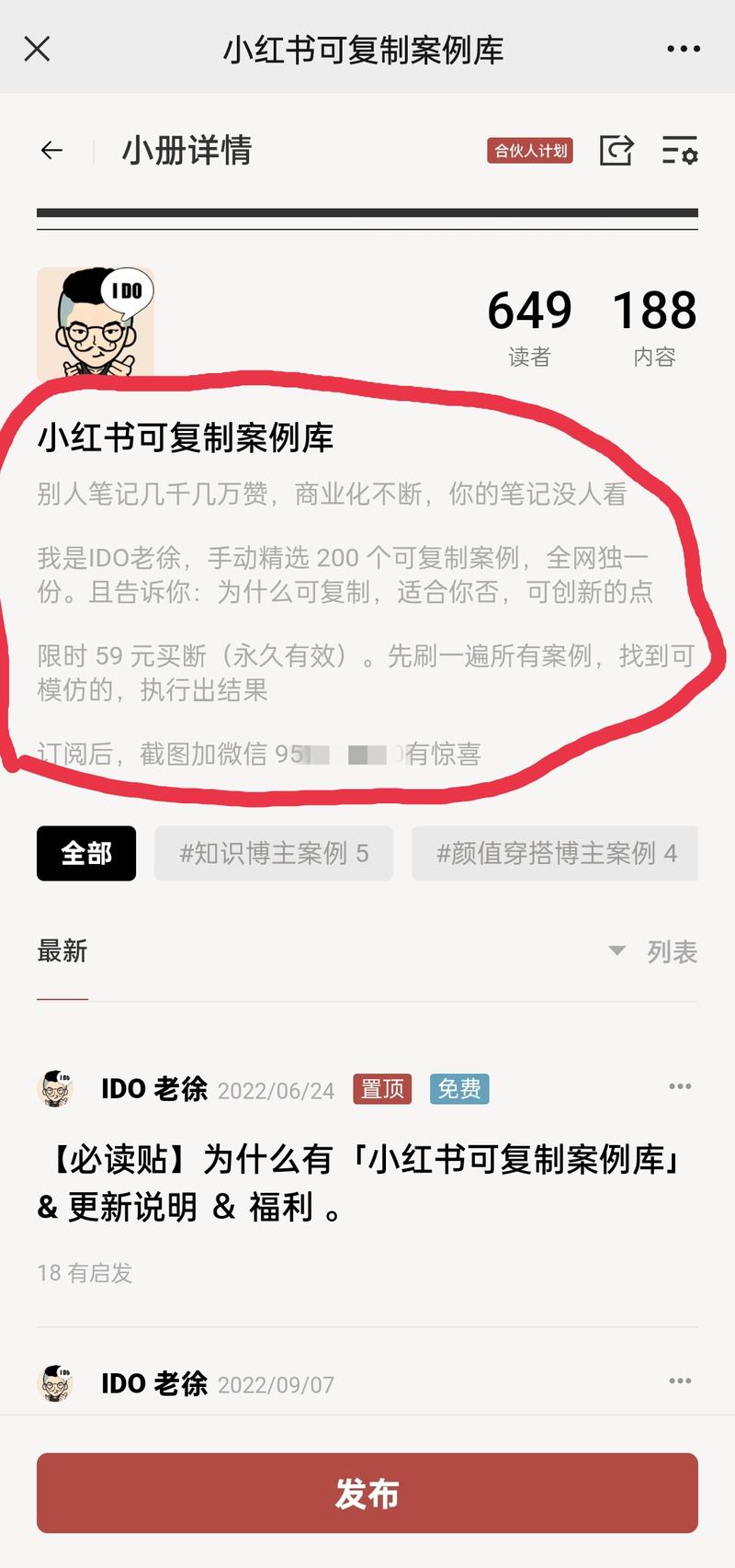Viewport: 735px width, 1568px height.
Task: Tap the share icon in the header
Action: tap(616, 152)
